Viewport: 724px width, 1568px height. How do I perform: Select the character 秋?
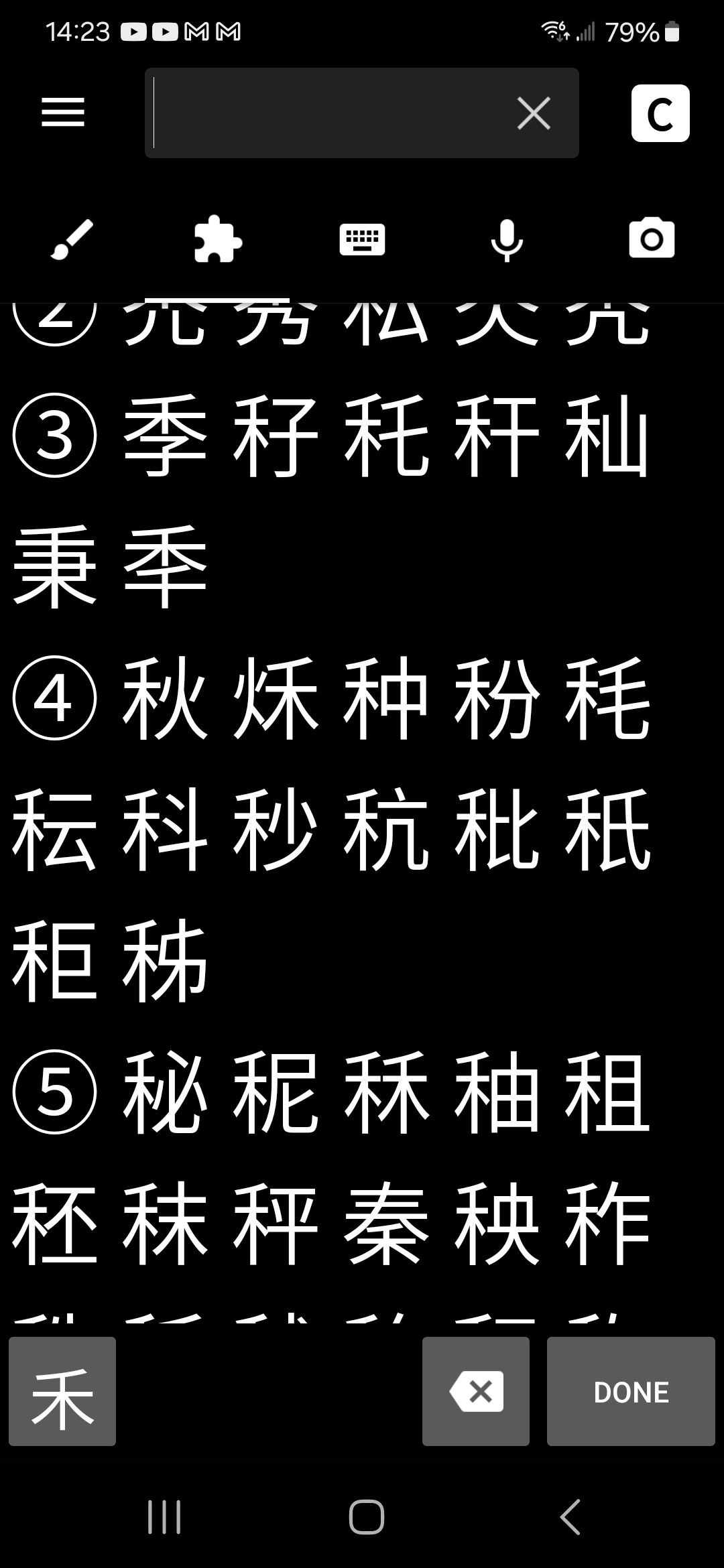click(165, 699)
